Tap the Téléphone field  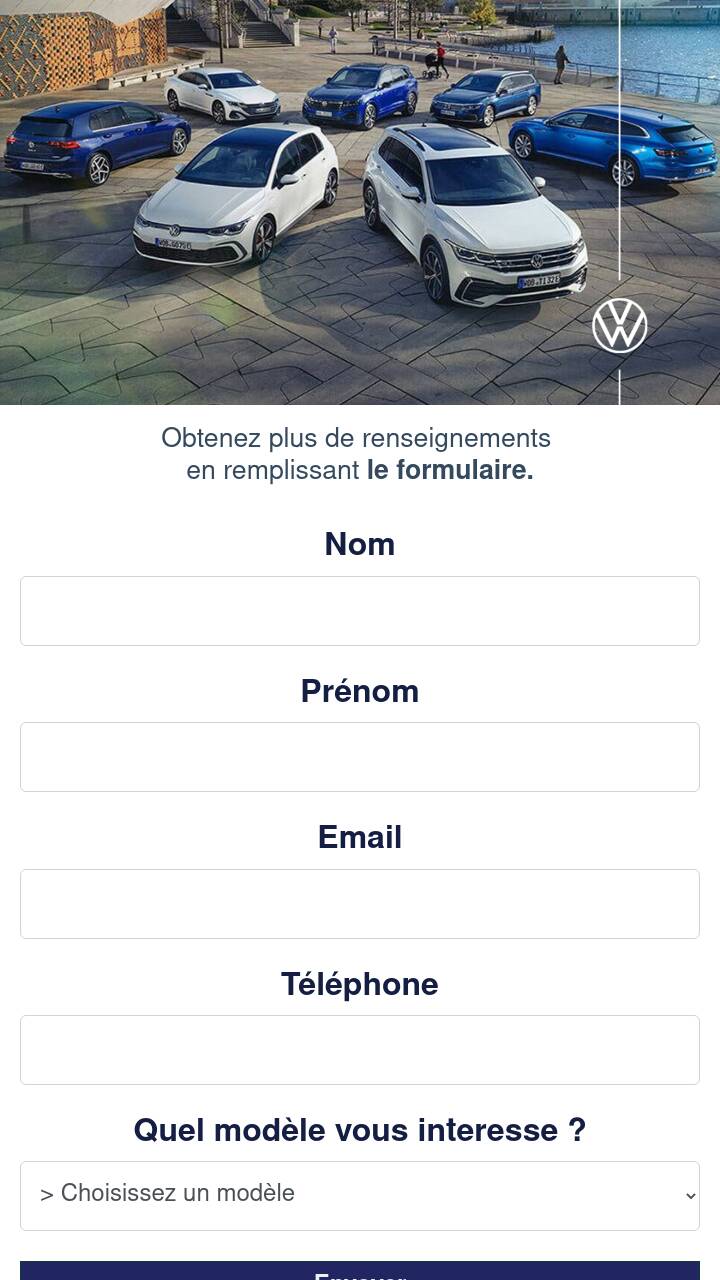tap(360, 1050)
